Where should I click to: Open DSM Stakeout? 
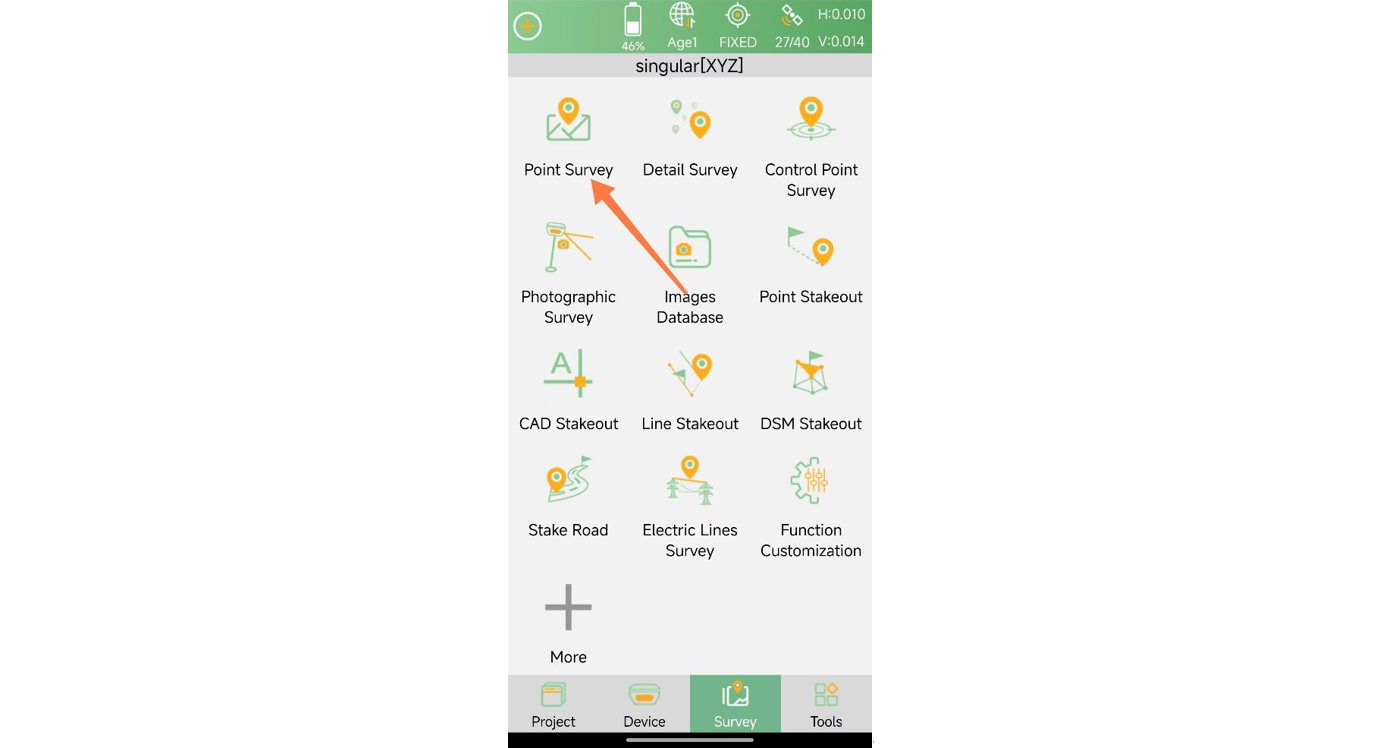(x=811, y=388)
